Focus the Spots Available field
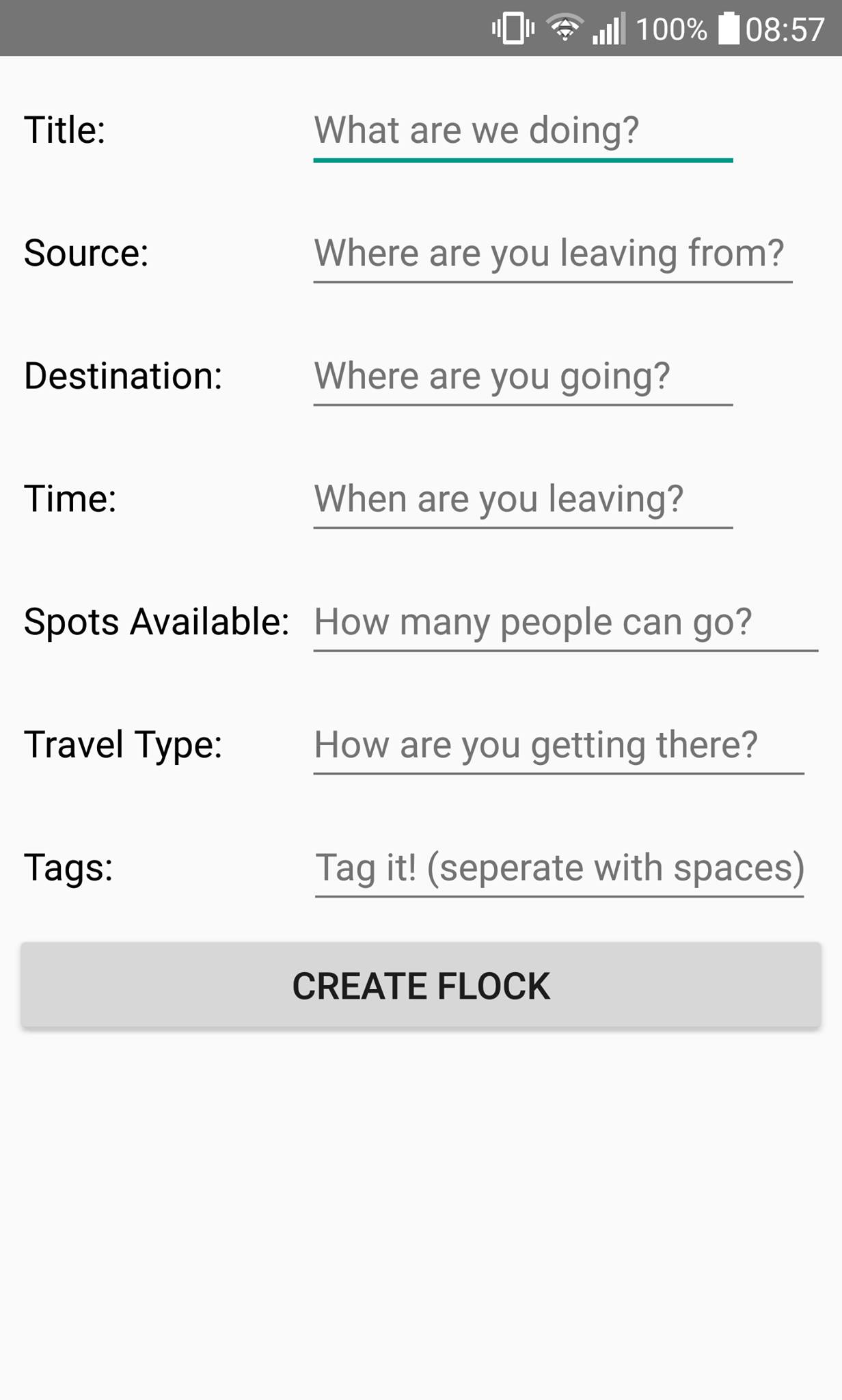Screen dimensions: 842x1400 [565, 622]
